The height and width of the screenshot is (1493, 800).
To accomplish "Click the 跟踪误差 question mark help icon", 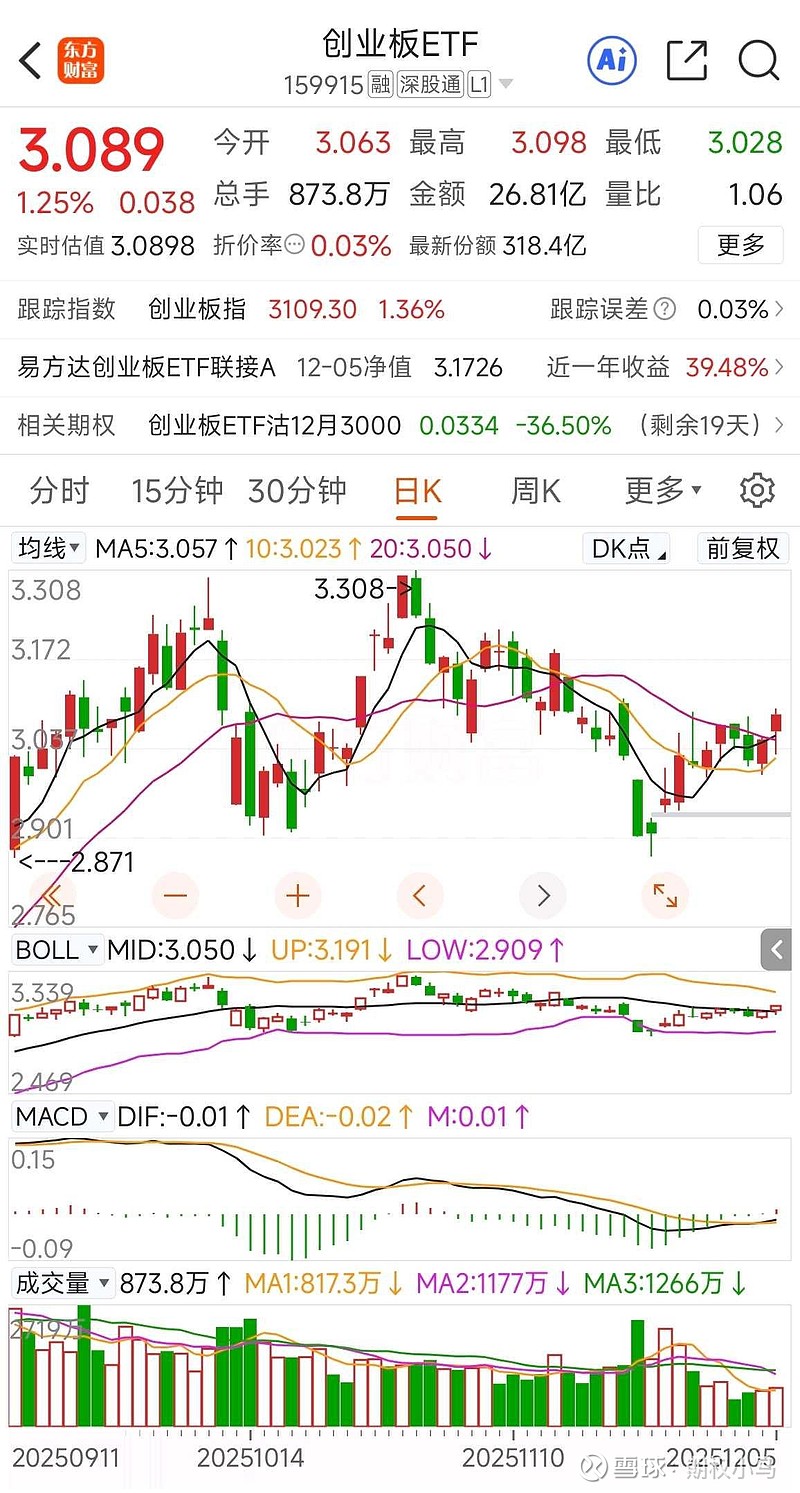I will pyautogui.click(x=664, y=310).
